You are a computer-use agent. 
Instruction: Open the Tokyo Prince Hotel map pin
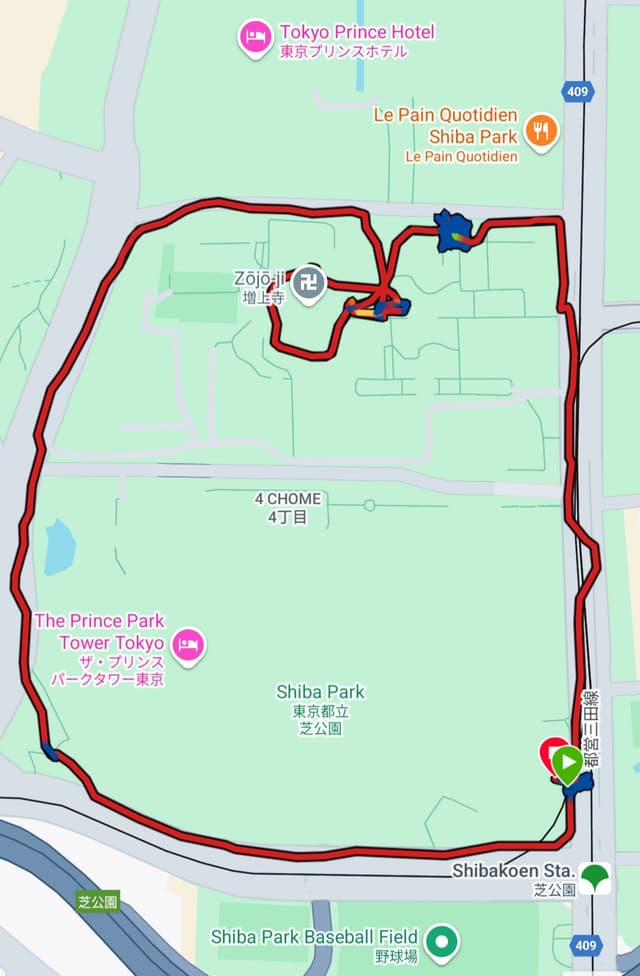tap(255, 38)
